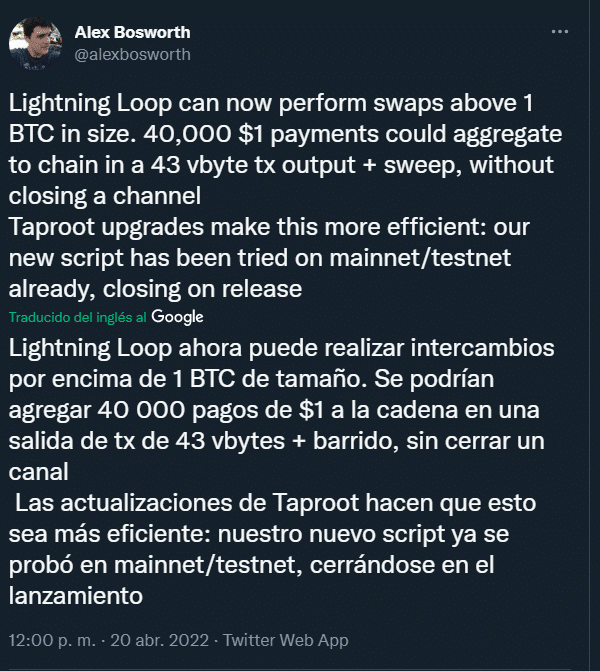Open the @alexbosworth handle link
Screen dimensions: 600x671
(132, 53)
